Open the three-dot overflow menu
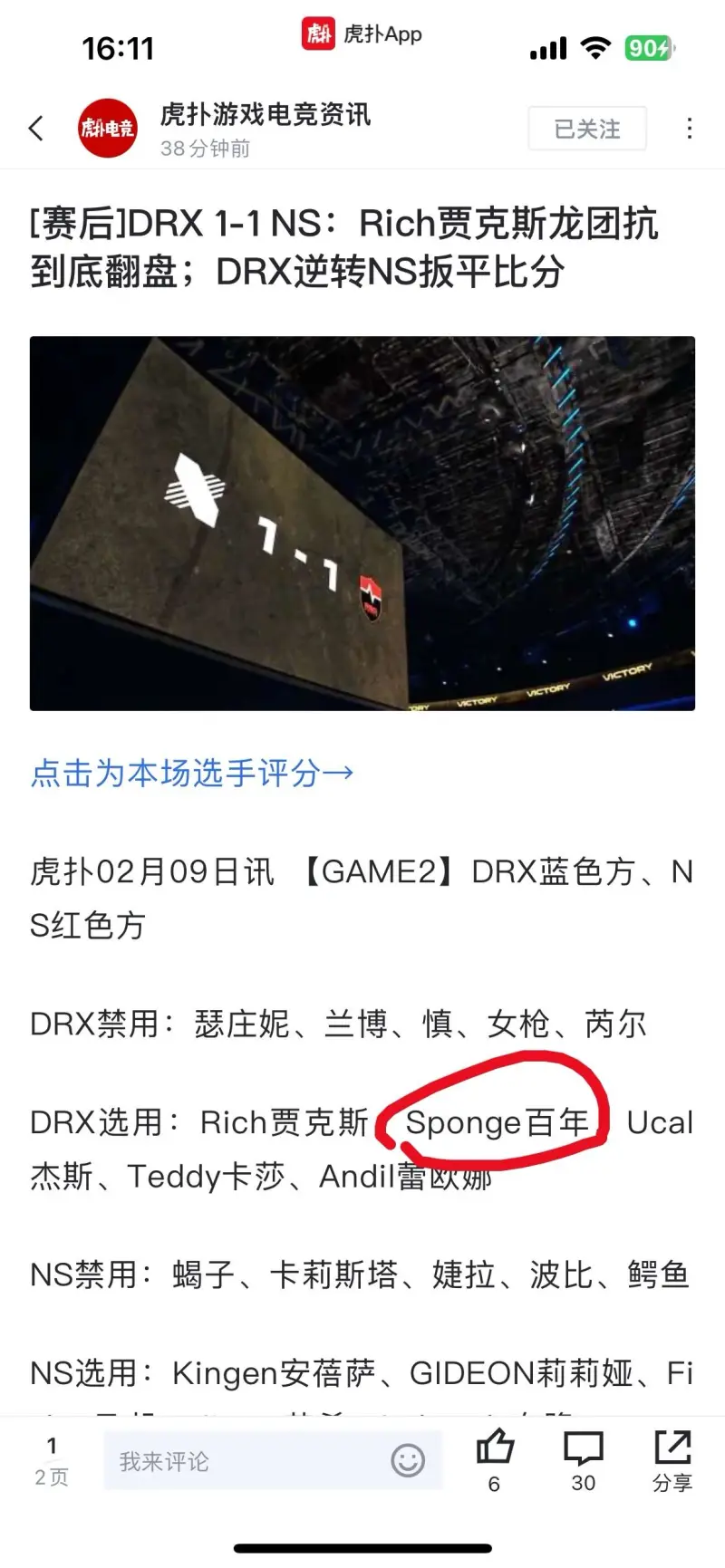This screenshot has width=725, height=1568. 690,129
